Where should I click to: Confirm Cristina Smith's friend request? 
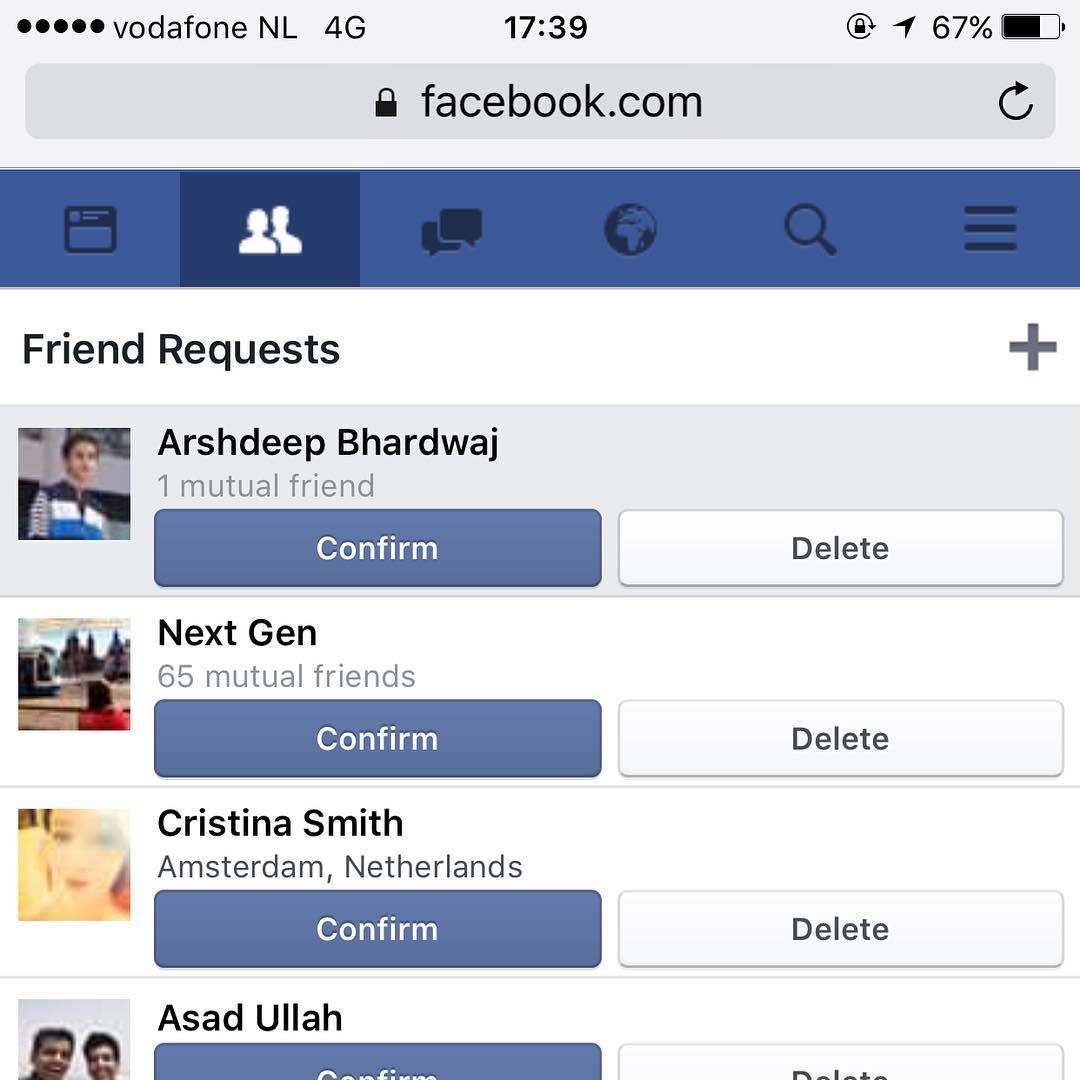(x=377, y=928)
